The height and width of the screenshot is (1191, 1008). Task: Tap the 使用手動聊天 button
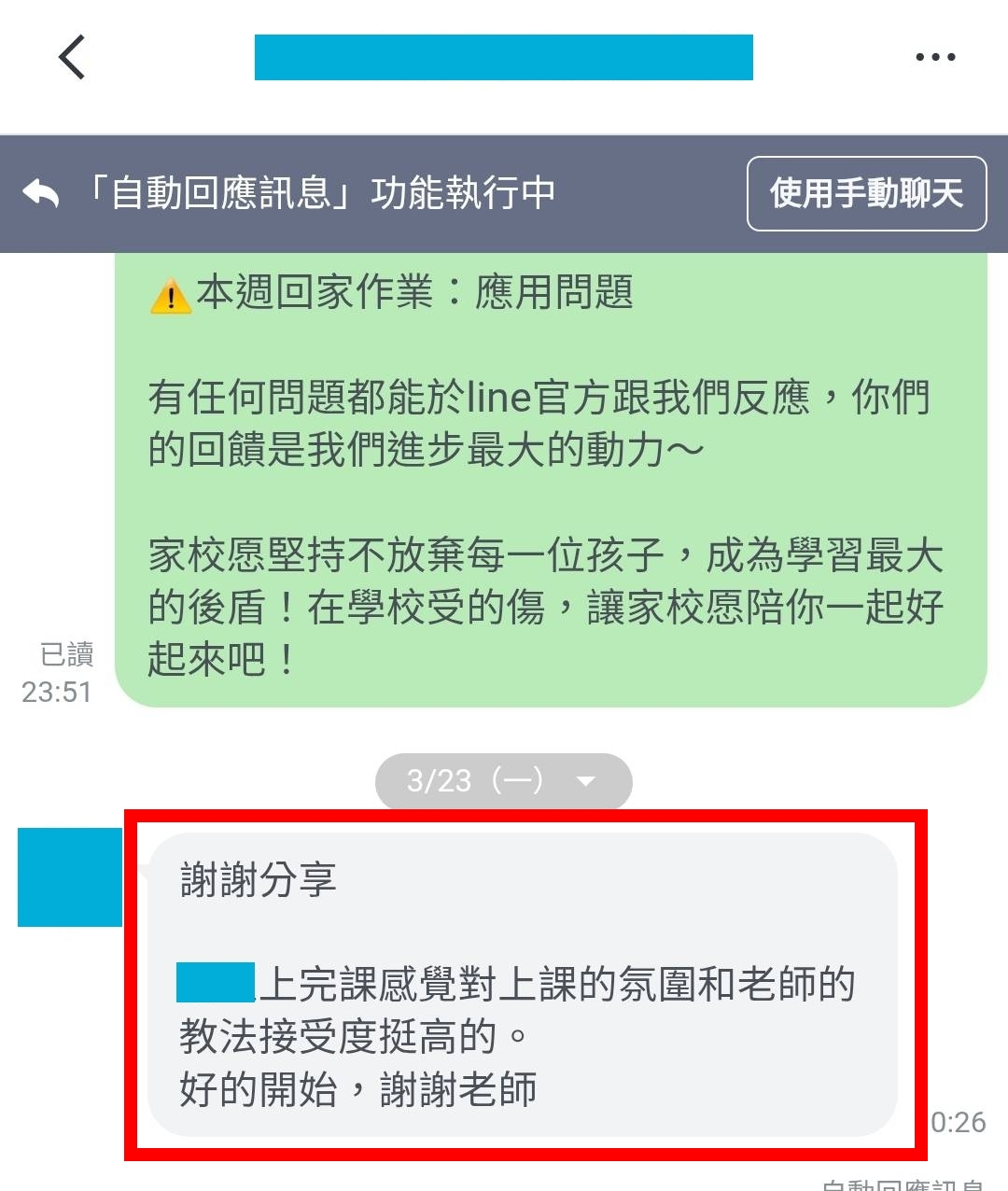tap(866, 193)
